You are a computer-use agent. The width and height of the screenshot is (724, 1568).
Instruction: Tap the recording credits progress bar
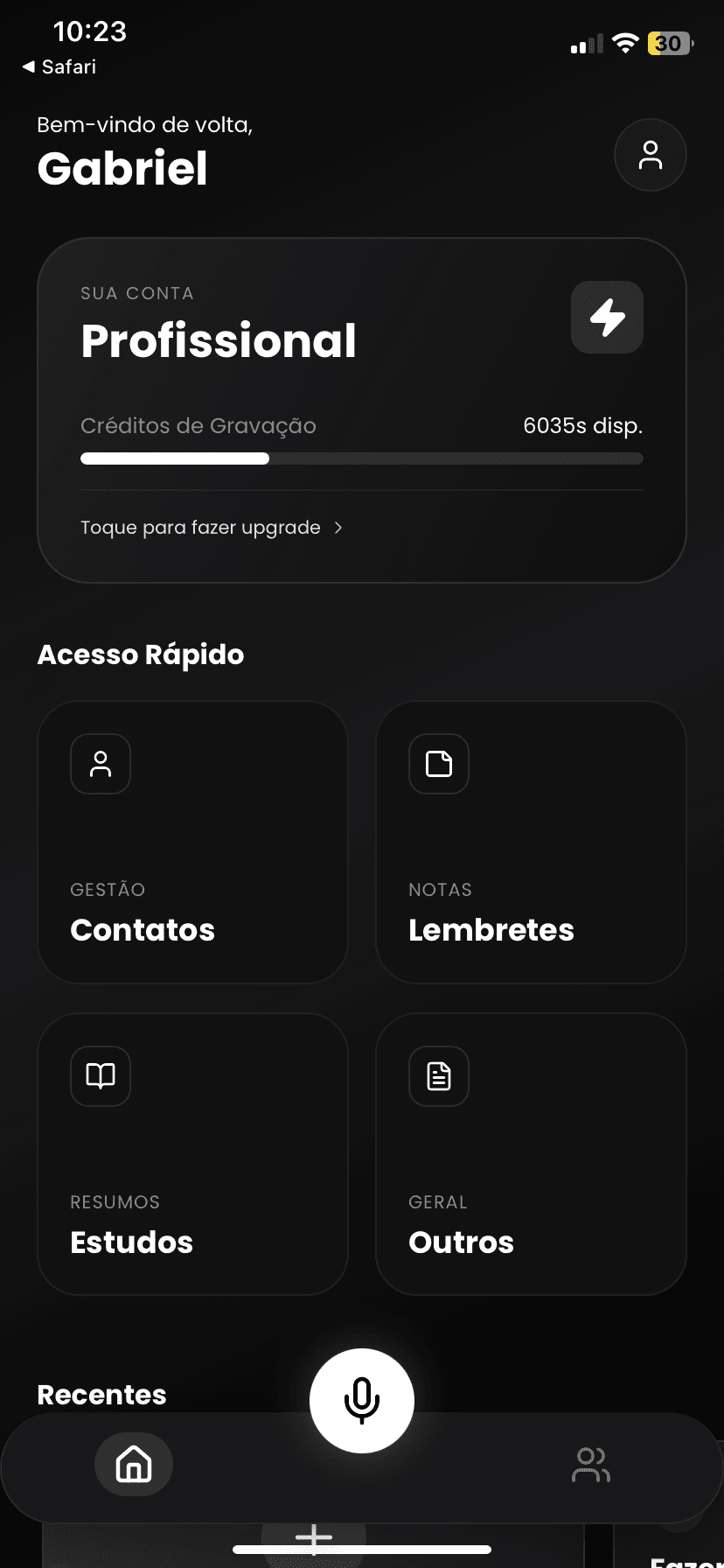point(362,458)
